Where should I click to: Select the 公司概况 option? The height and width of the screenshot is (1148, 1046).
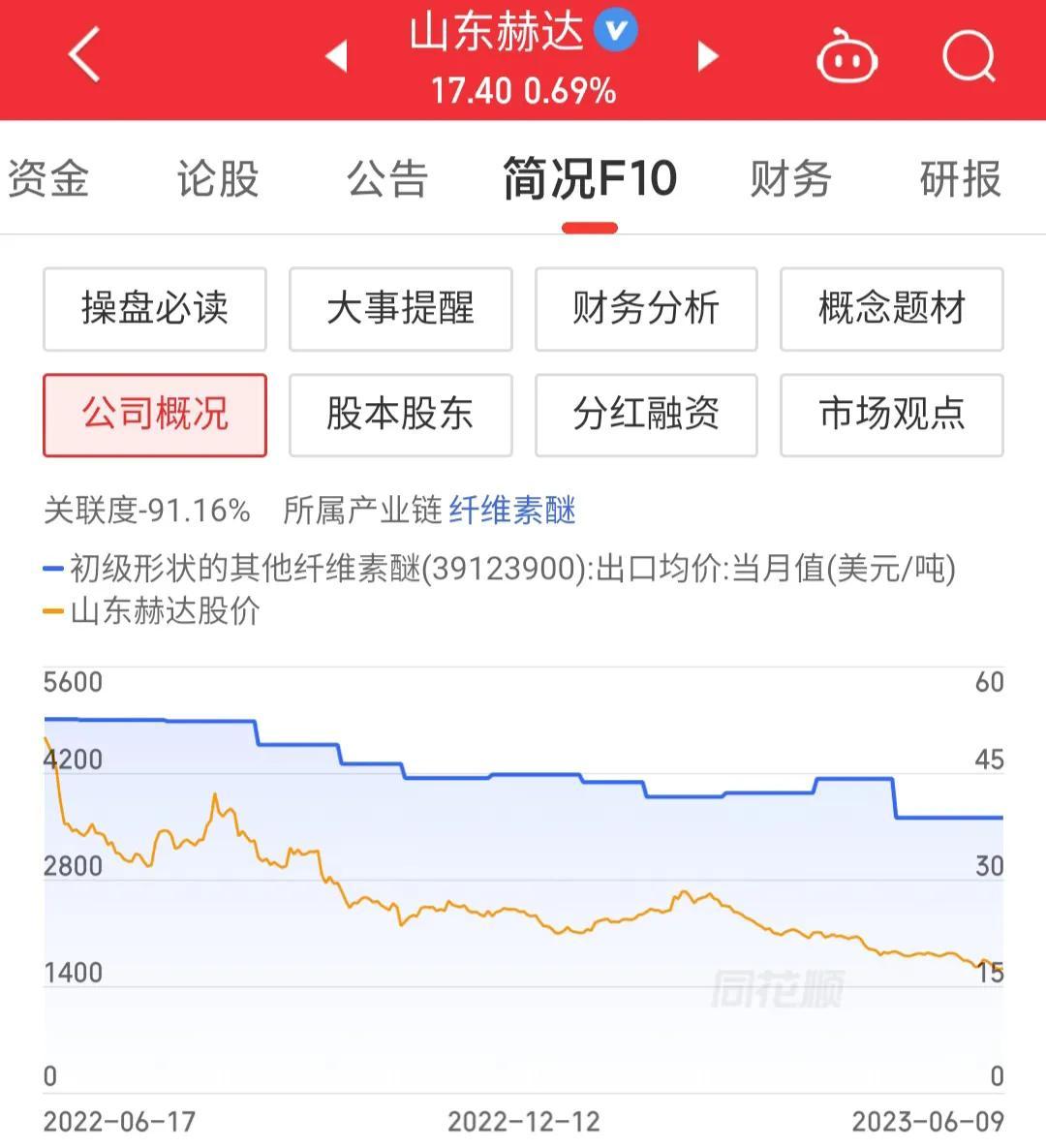click(x=154, y=414)
